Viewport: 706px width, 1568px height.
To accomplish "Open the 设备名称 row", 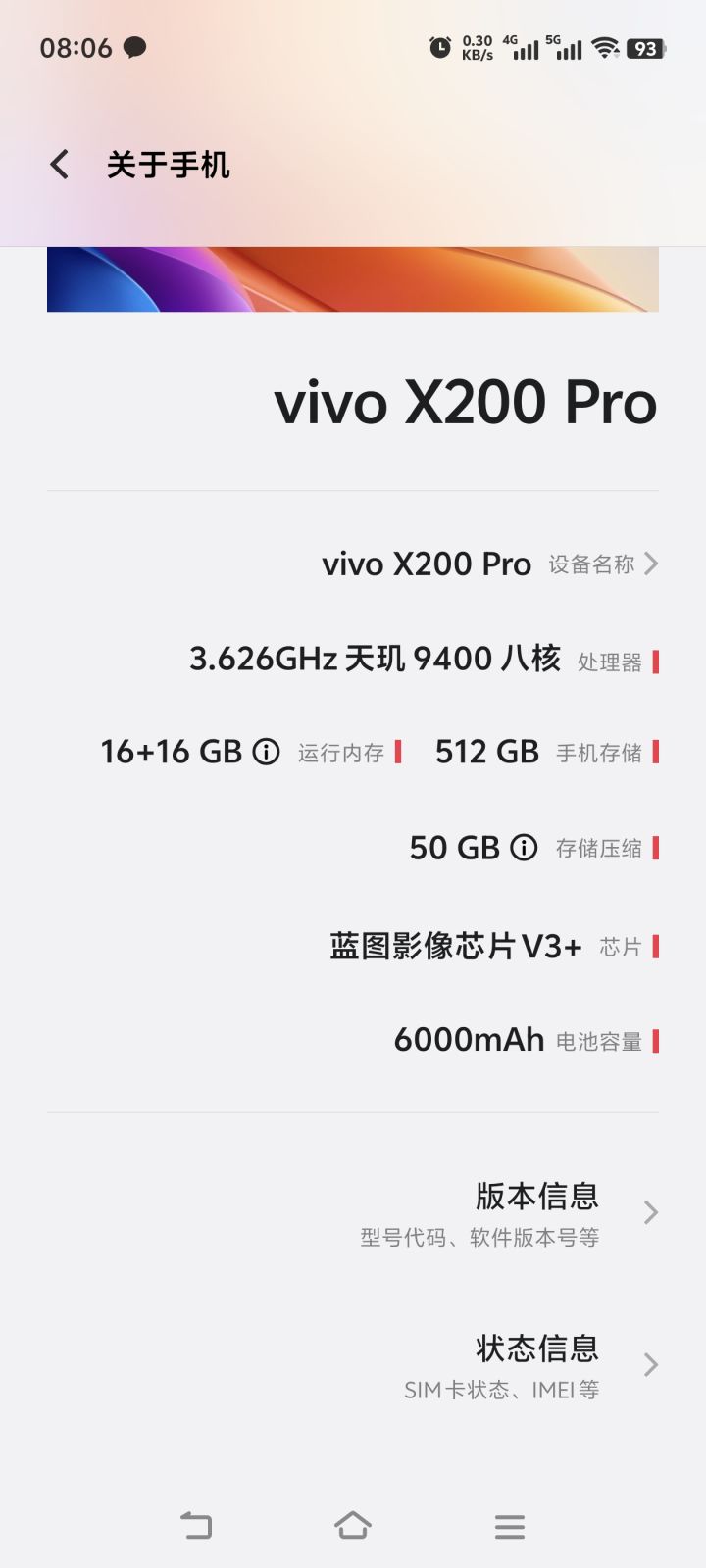I will 353,563.
